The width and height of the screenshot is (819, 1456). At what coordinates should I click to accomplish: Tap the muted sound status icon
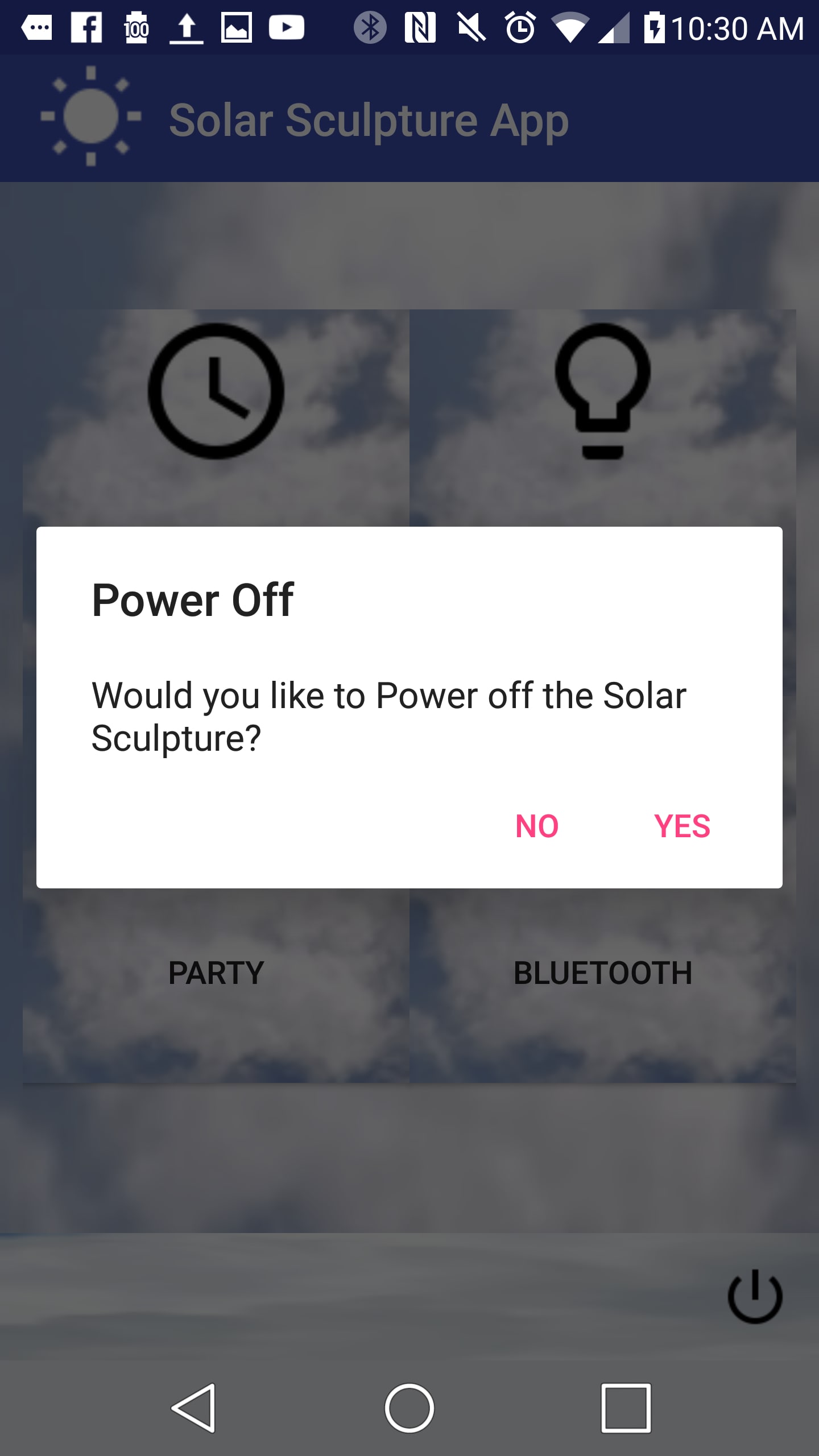pos(472,26)
